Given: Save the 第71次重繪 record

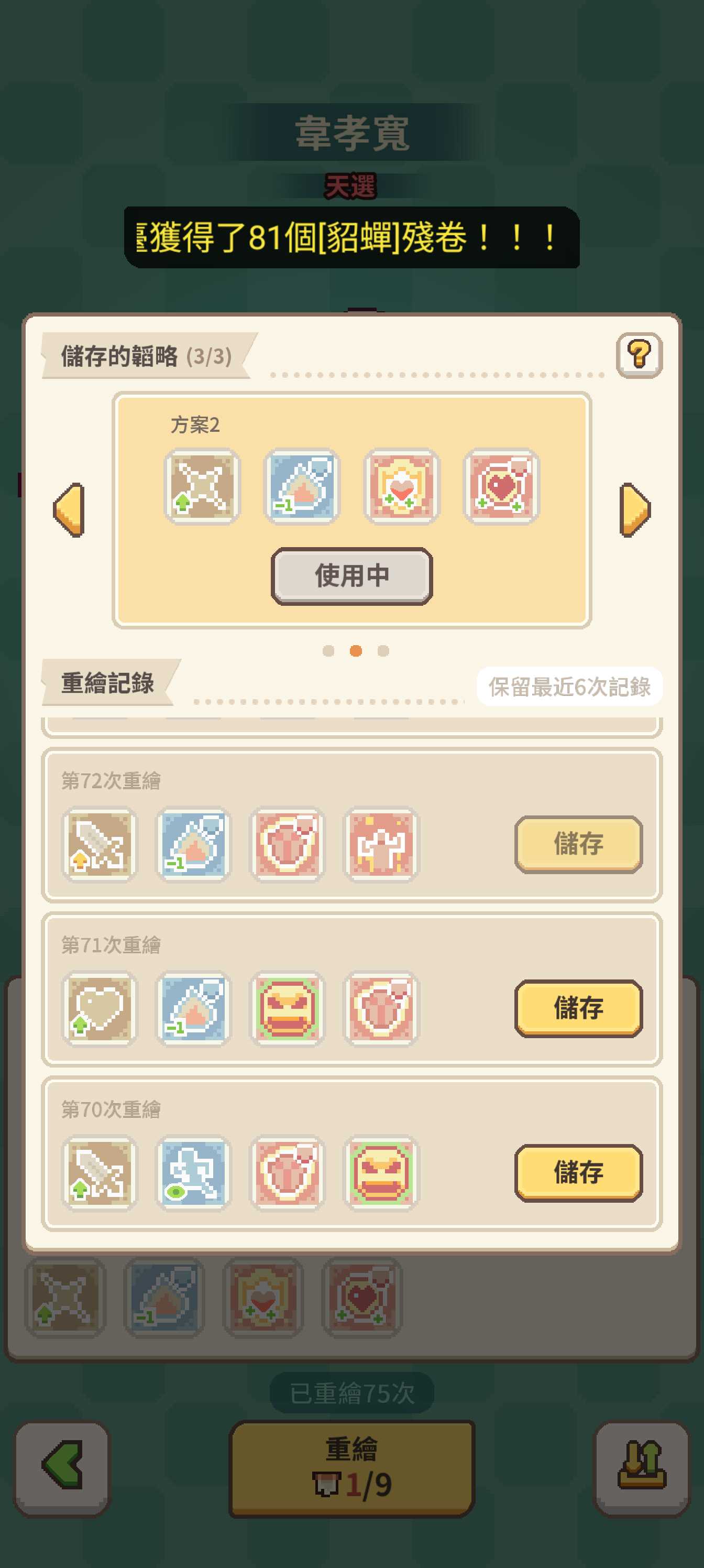Looking at the screenshot, I should click(578, 1008).
